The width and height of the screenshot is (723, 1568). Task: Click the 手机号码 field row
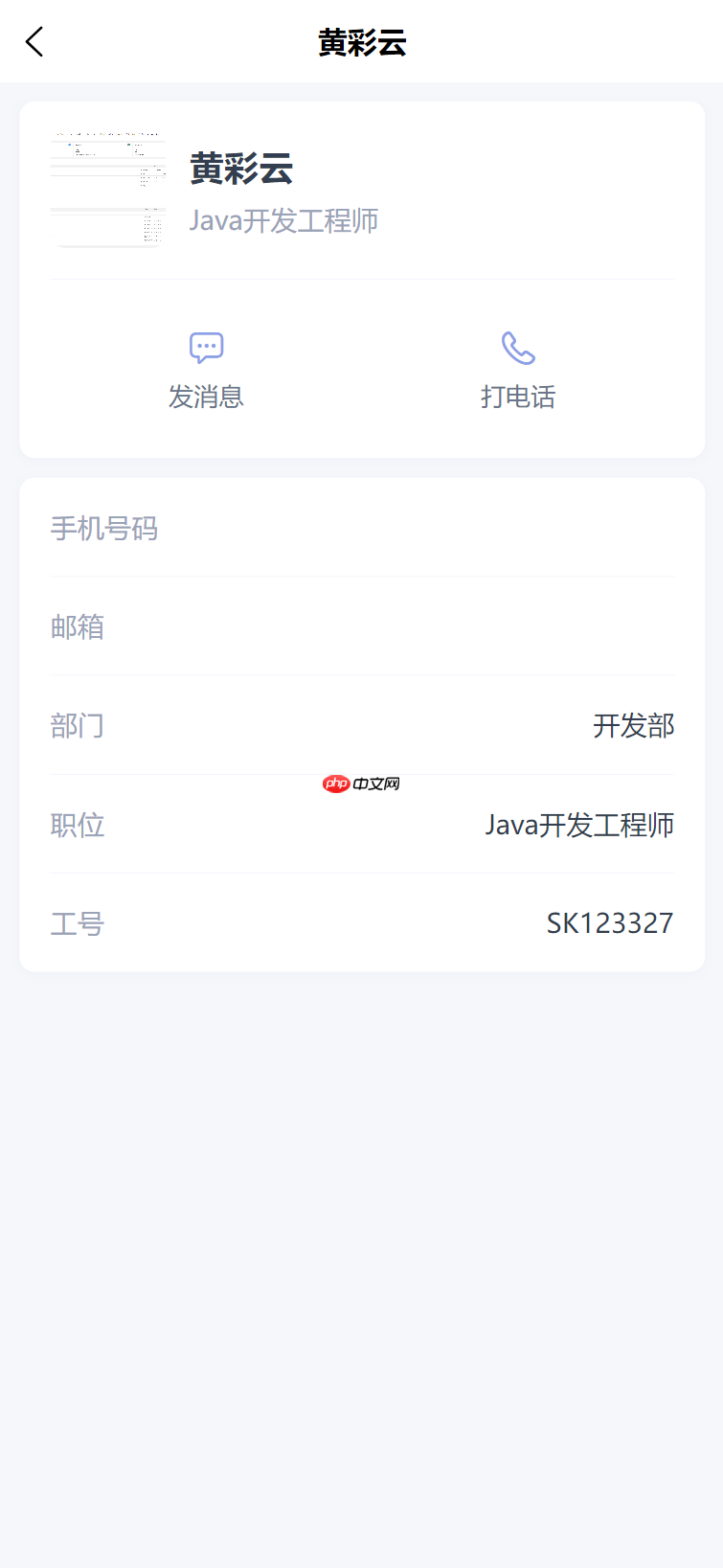point(361,529)
